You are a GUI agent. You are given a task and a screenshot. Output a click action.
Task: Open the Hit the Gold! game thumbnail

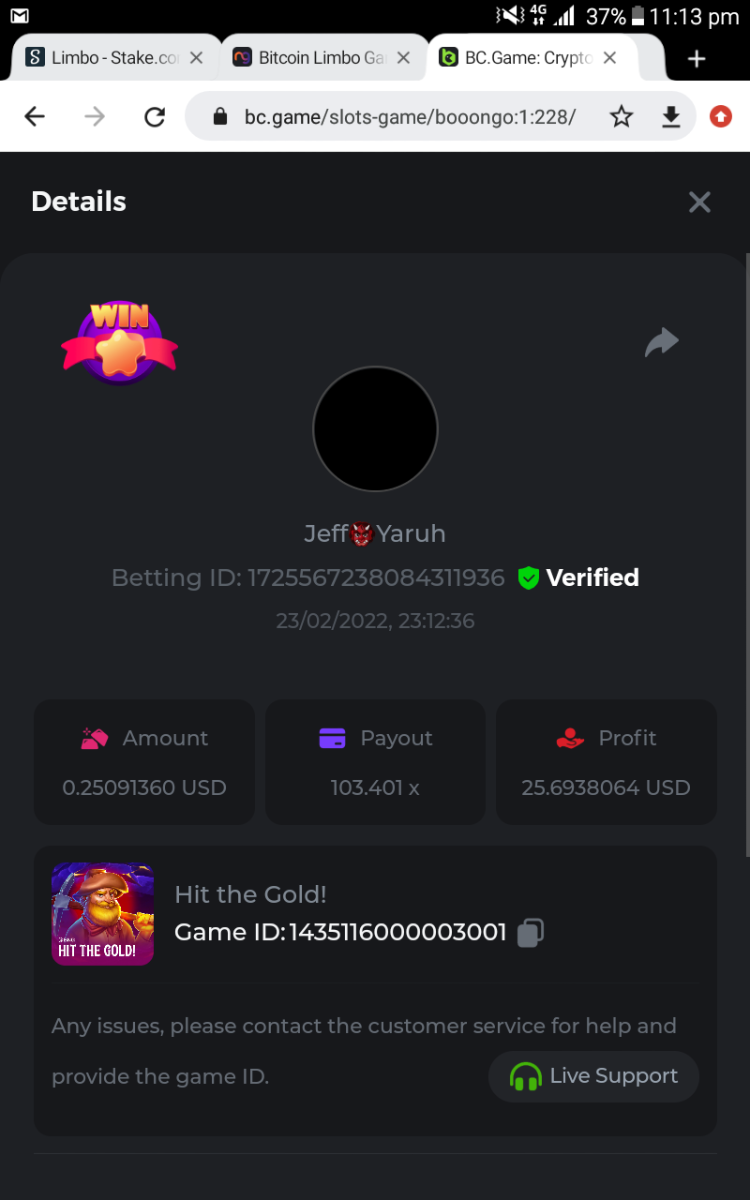[103, 914]
